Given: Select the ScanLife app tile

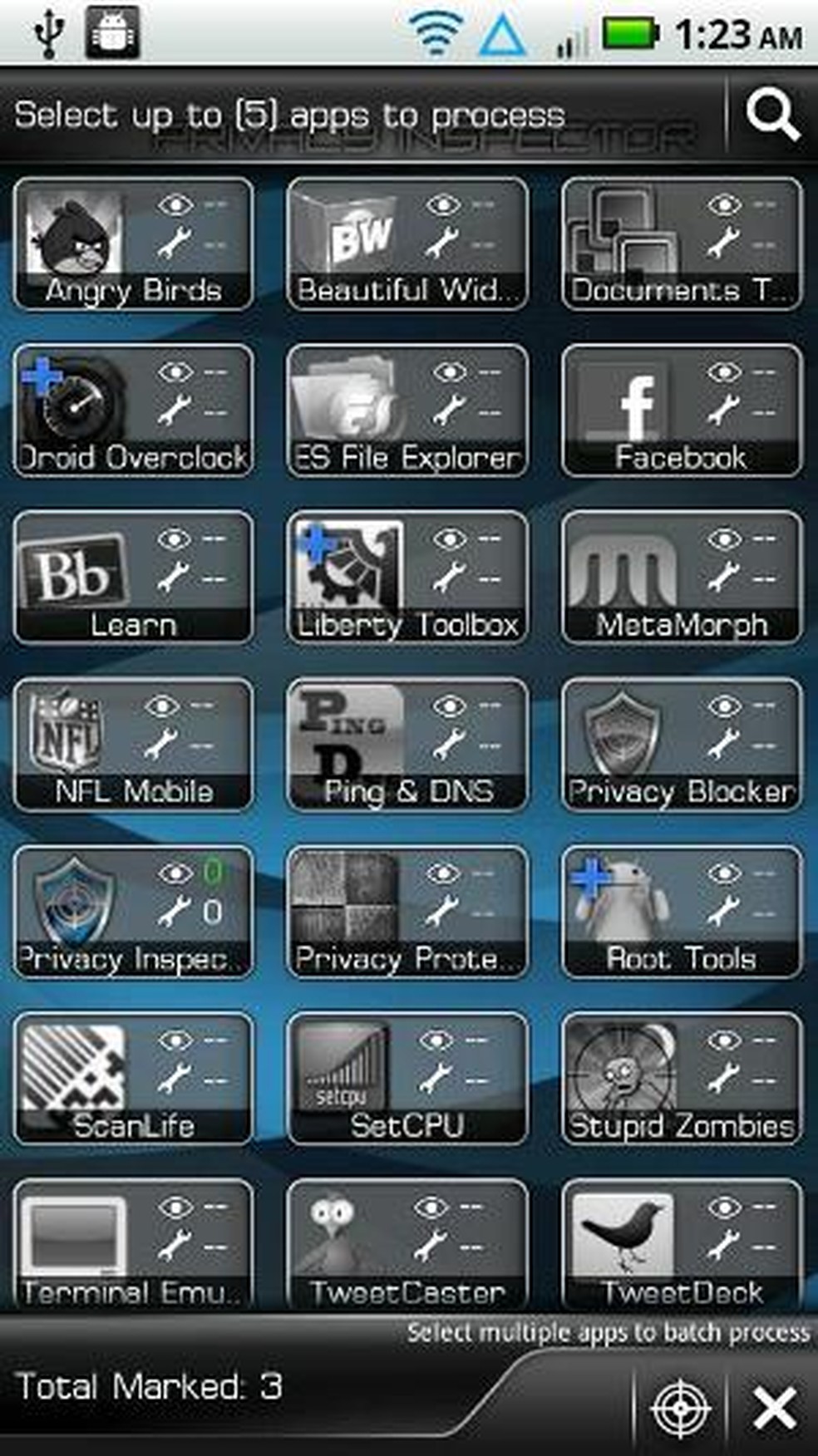Looking at the screenshot, I should (133, 1079).
